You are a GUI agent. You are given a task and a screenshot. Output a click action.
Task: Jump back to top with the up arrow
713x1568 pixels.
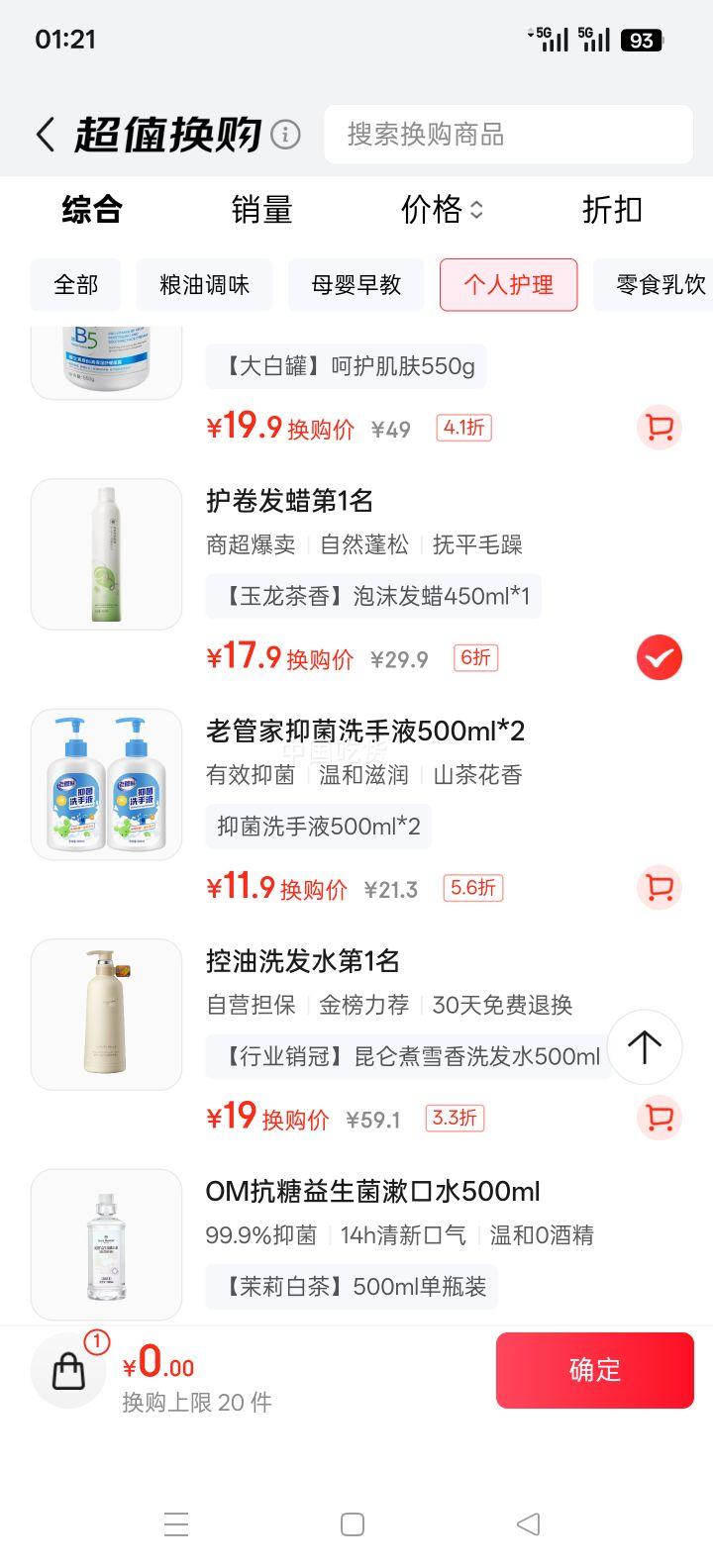645,1046
